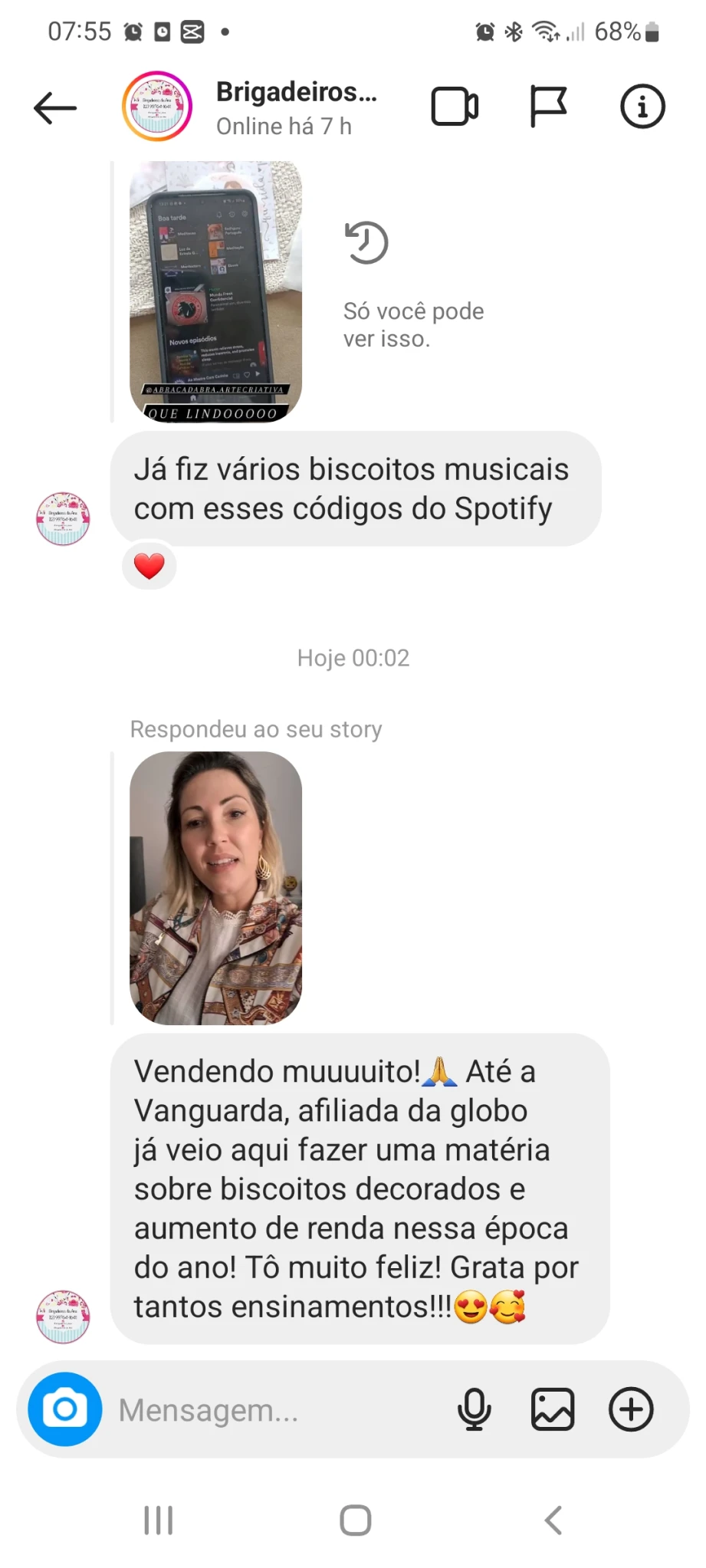Open the plus menu for more options
The height and width of the screenshot is (1568, 706).
[x=631, y=1409]
